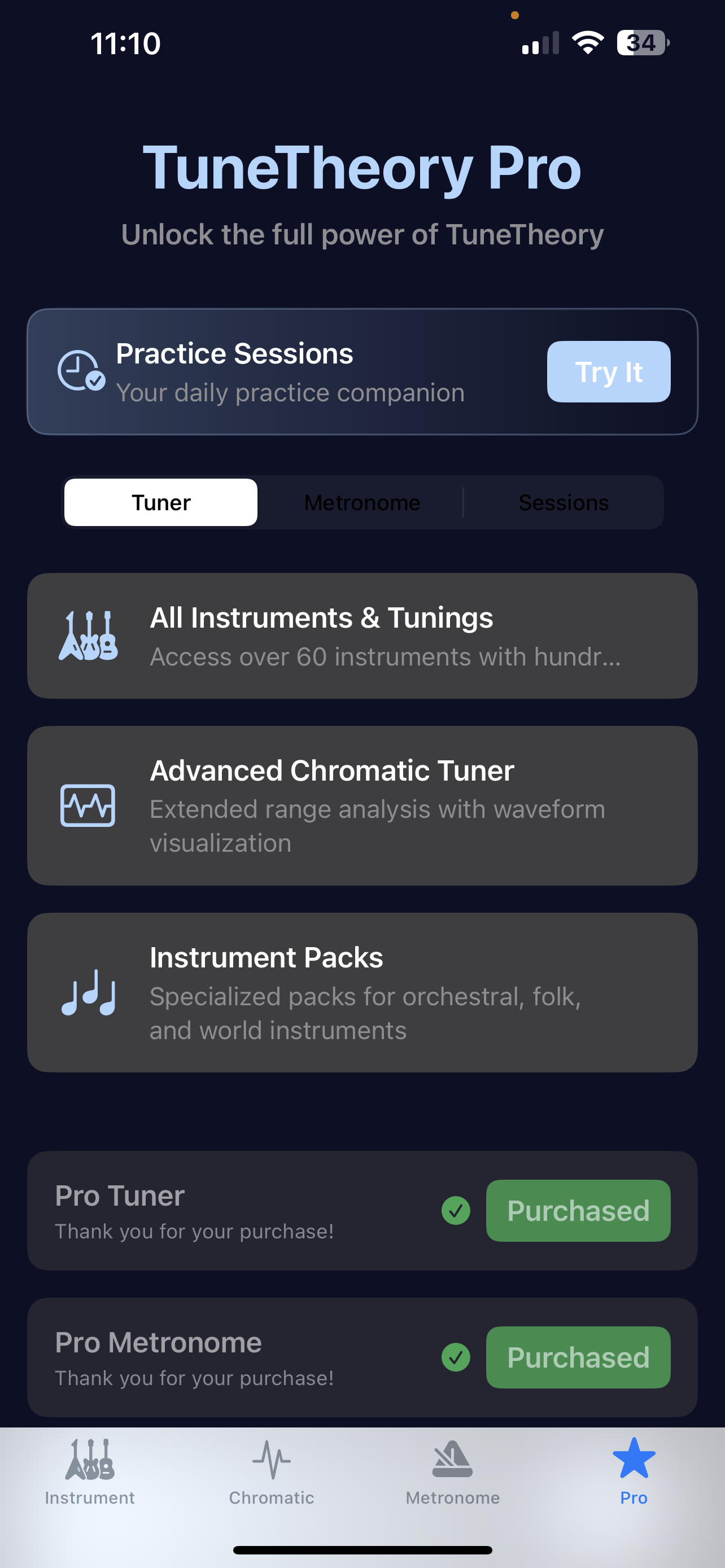The width and height of the screenshot is (725, 1568).
Task: Select the Tuner segment
Action: point(161,502)
